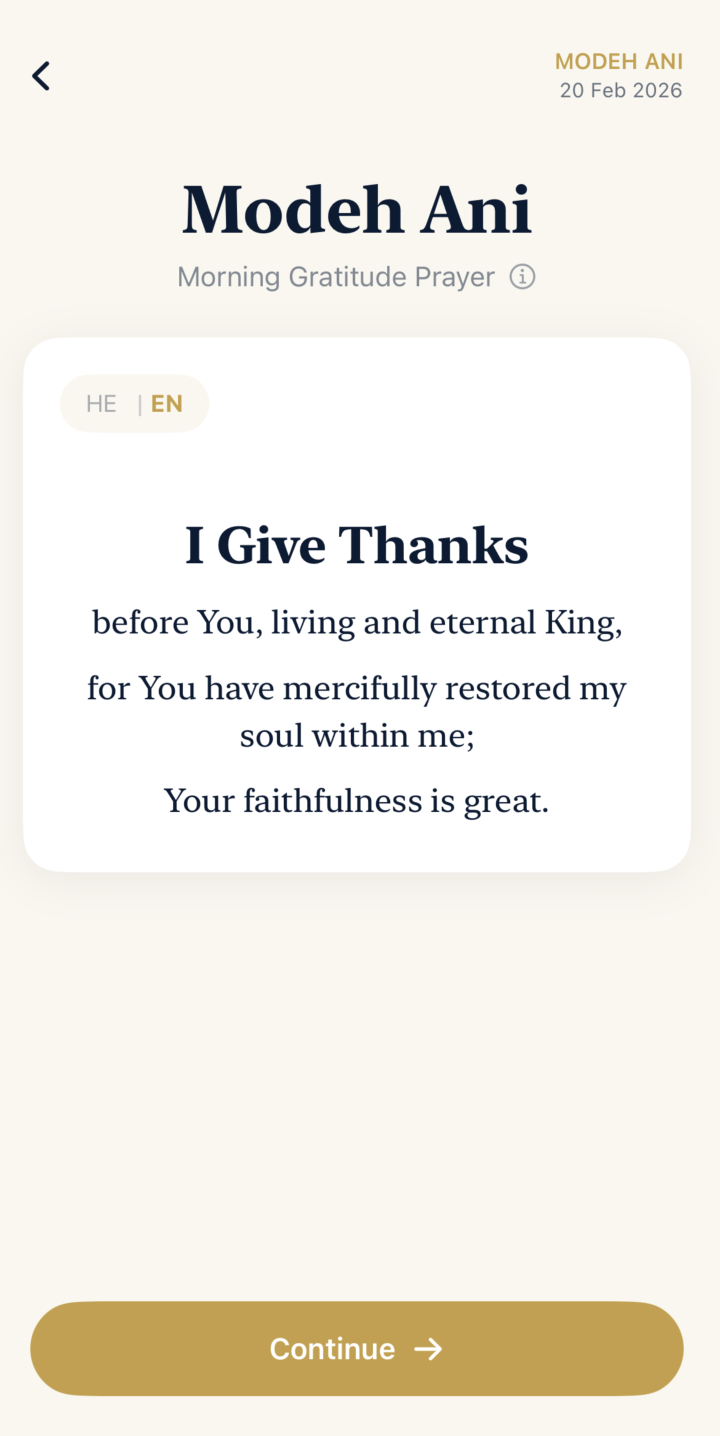Click the I Give Thanks heading
The image size is (720, 1436).
point(357,545)
